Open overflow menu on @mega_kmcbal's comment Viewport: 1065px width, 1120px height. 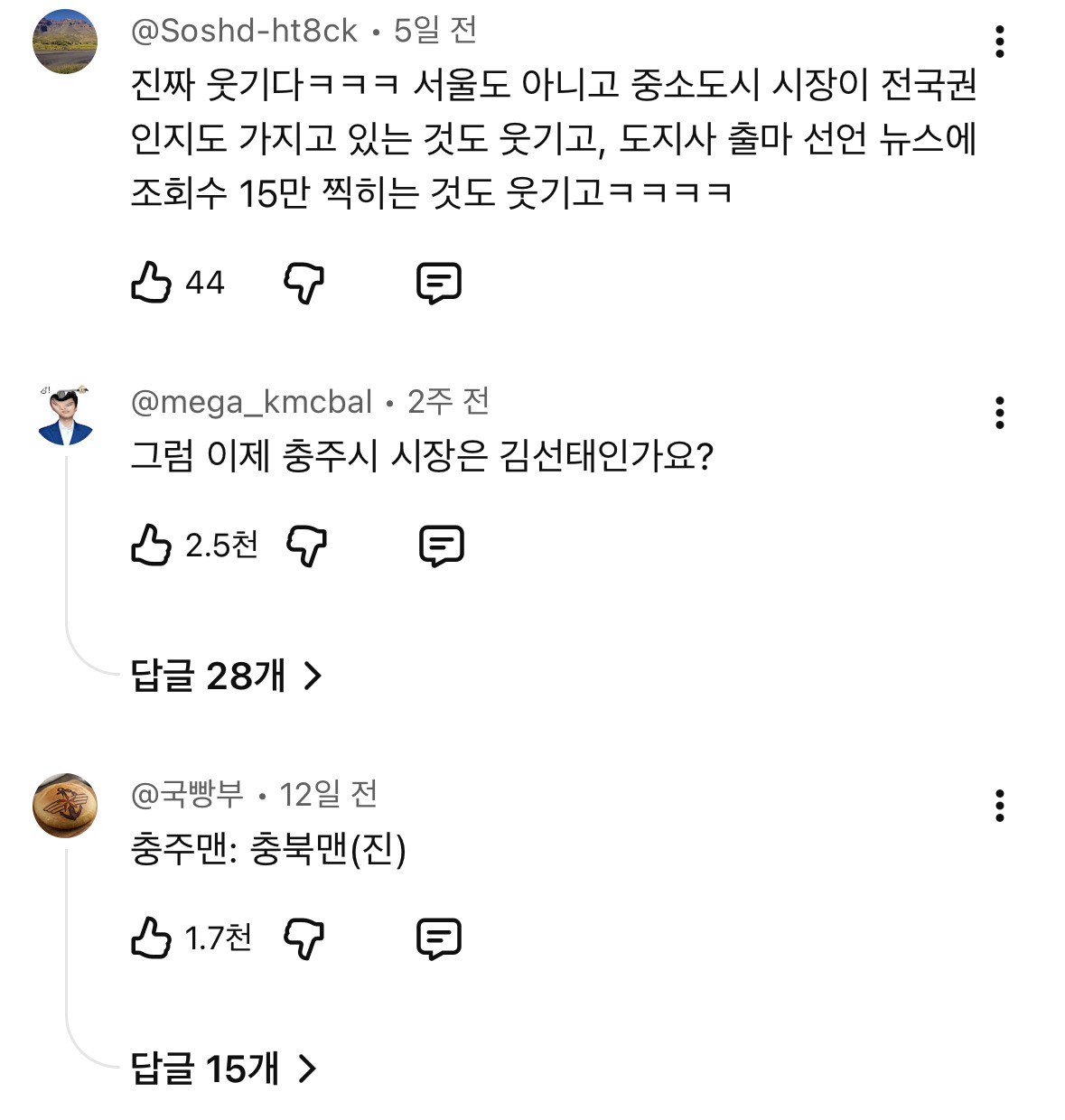pos(999,413)
